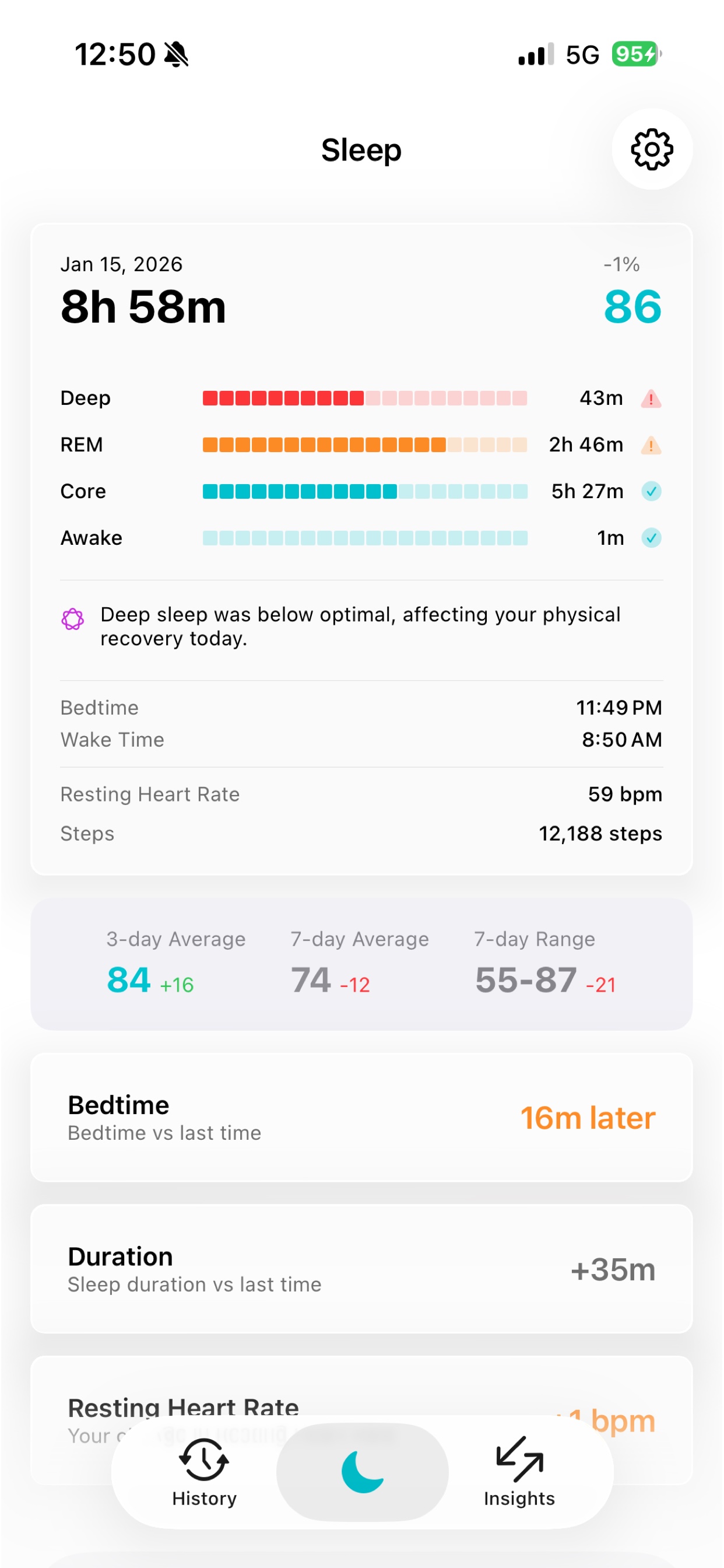This screenshot has width=724, height=1568.
Task: Open the Bedtime comparison card
Action: coord(361,1118)
